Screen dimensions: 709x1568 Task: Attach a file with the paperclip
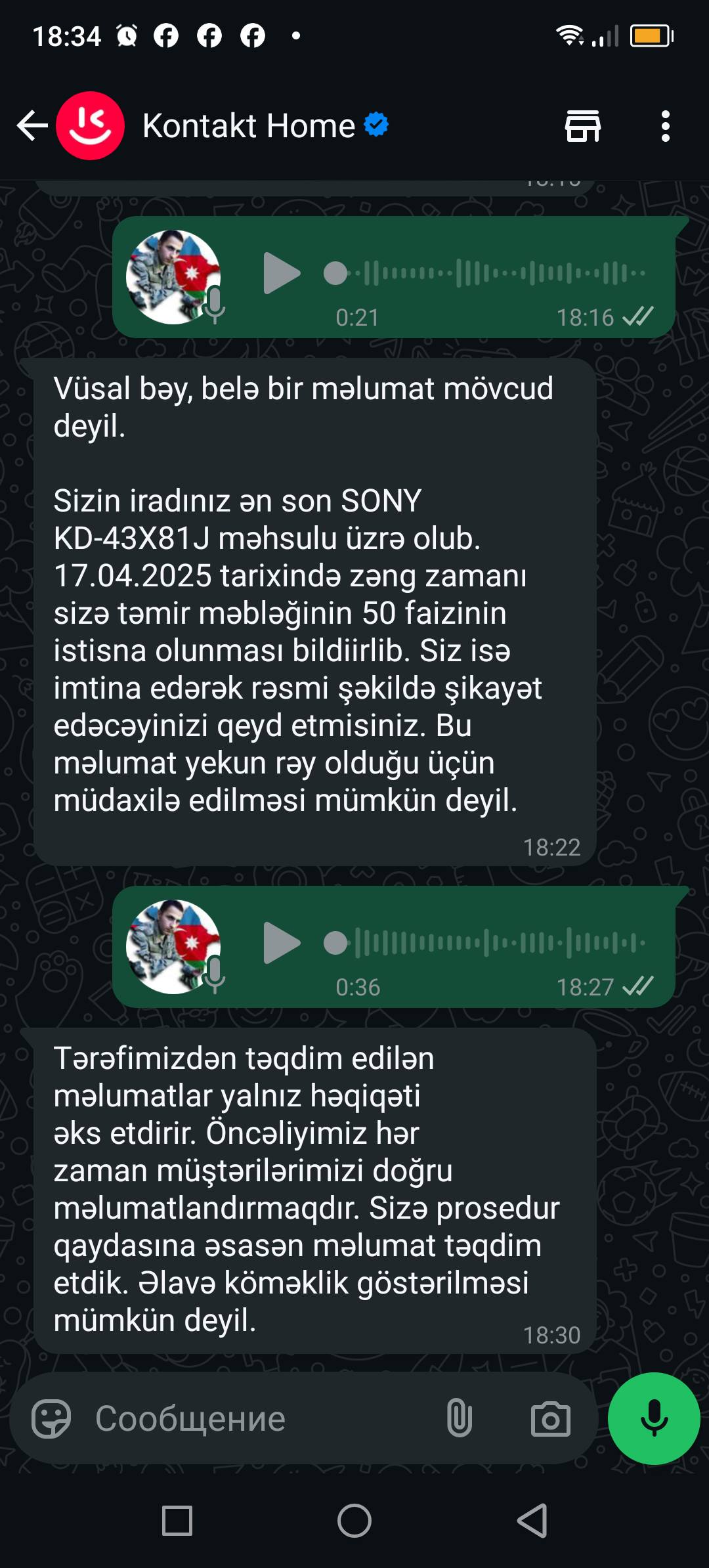459,1418
